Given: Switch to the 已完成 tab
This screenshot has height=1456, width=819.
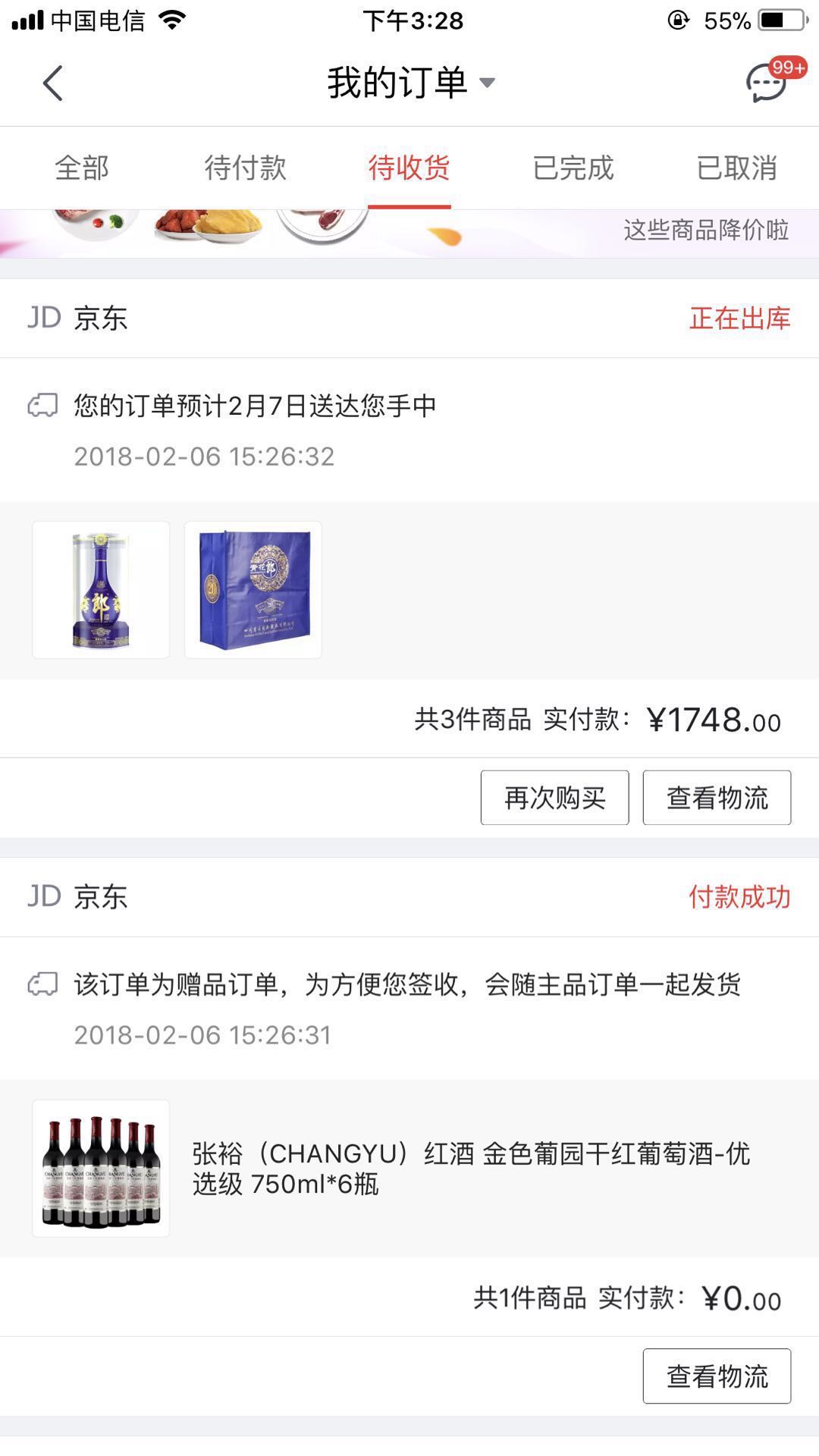Looking at the screenshot, I should pos(573,168).
